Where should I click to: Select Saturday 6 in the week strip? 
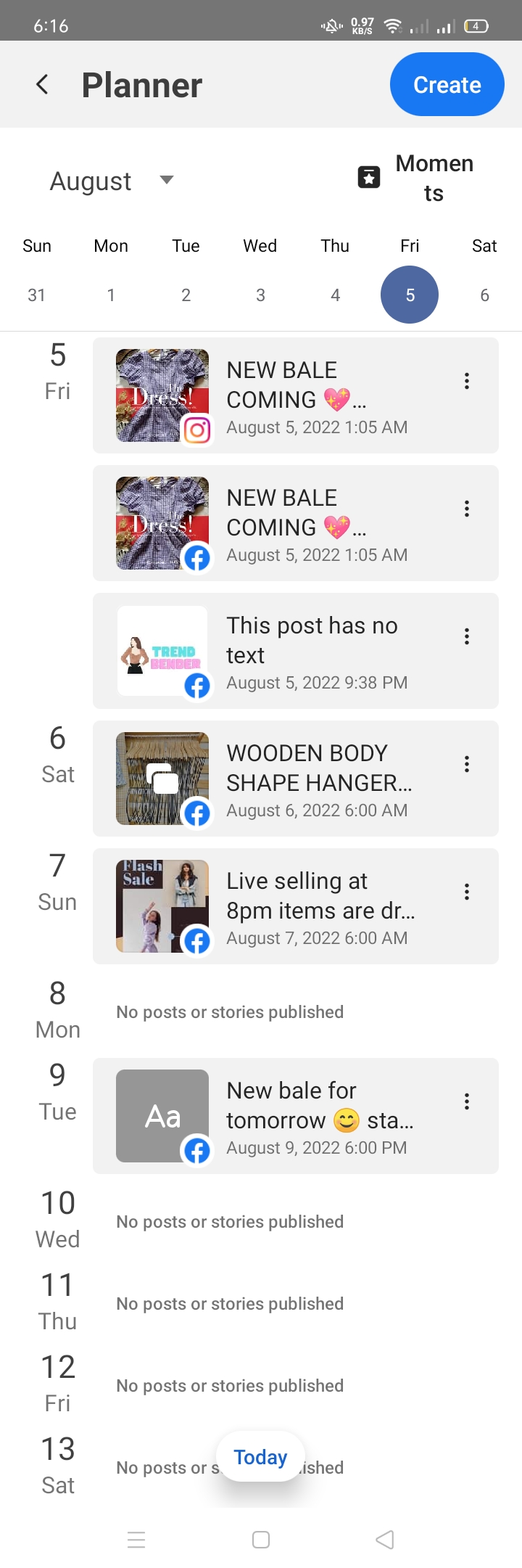coord(484,295)
